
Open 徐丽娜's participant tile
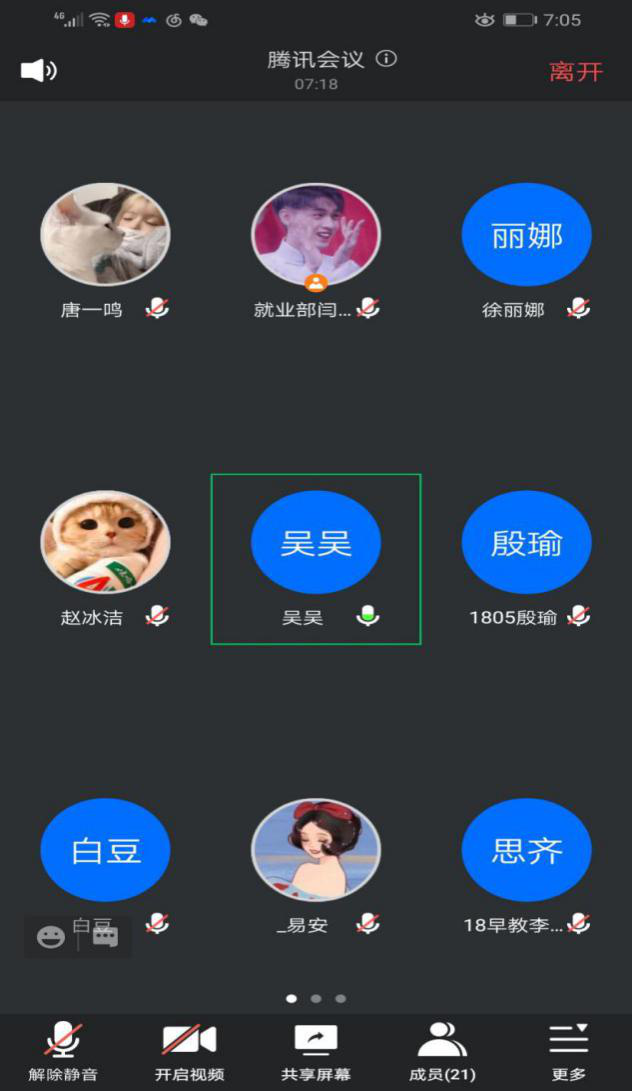(x=526, y=235)
